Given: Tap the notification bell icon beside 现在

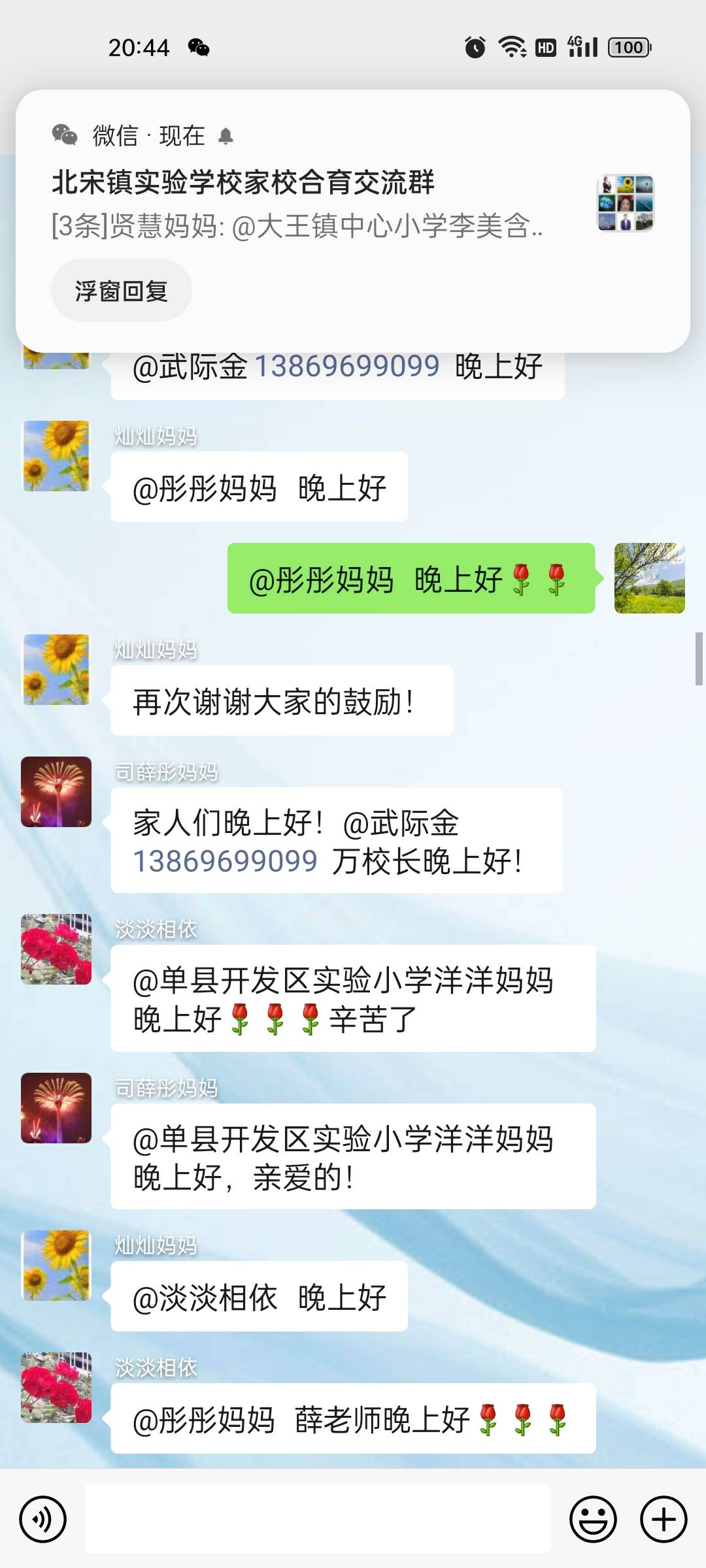Looking at the screenshot, I should tap(226, 137).
